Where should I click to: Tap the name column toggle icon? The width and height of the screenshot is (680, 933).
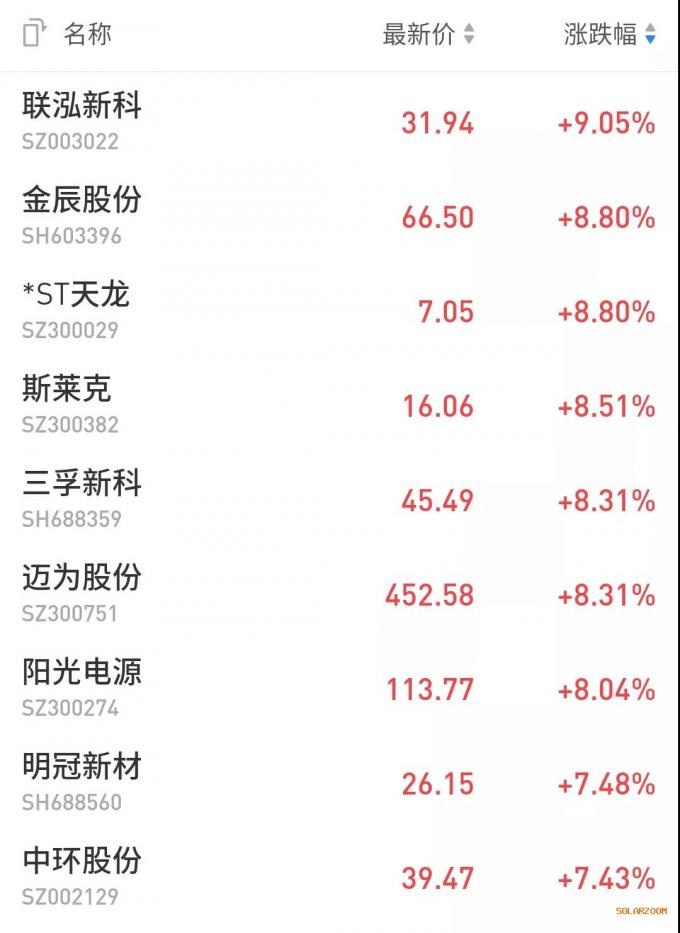coord(35,34)
